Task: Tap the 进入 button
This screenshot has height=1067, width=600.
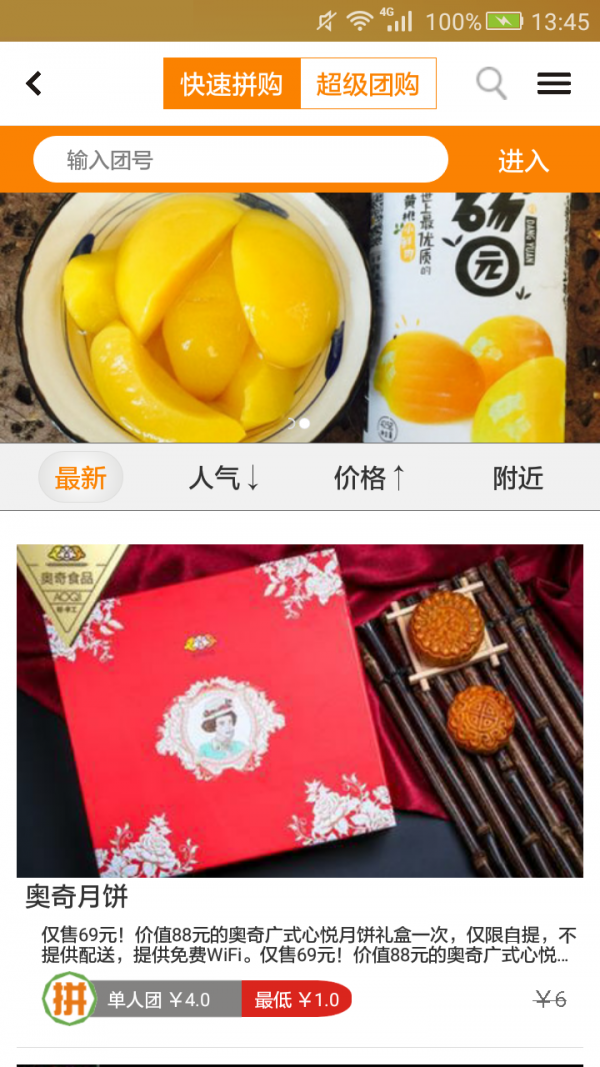Action: click(x=523, y=160)
